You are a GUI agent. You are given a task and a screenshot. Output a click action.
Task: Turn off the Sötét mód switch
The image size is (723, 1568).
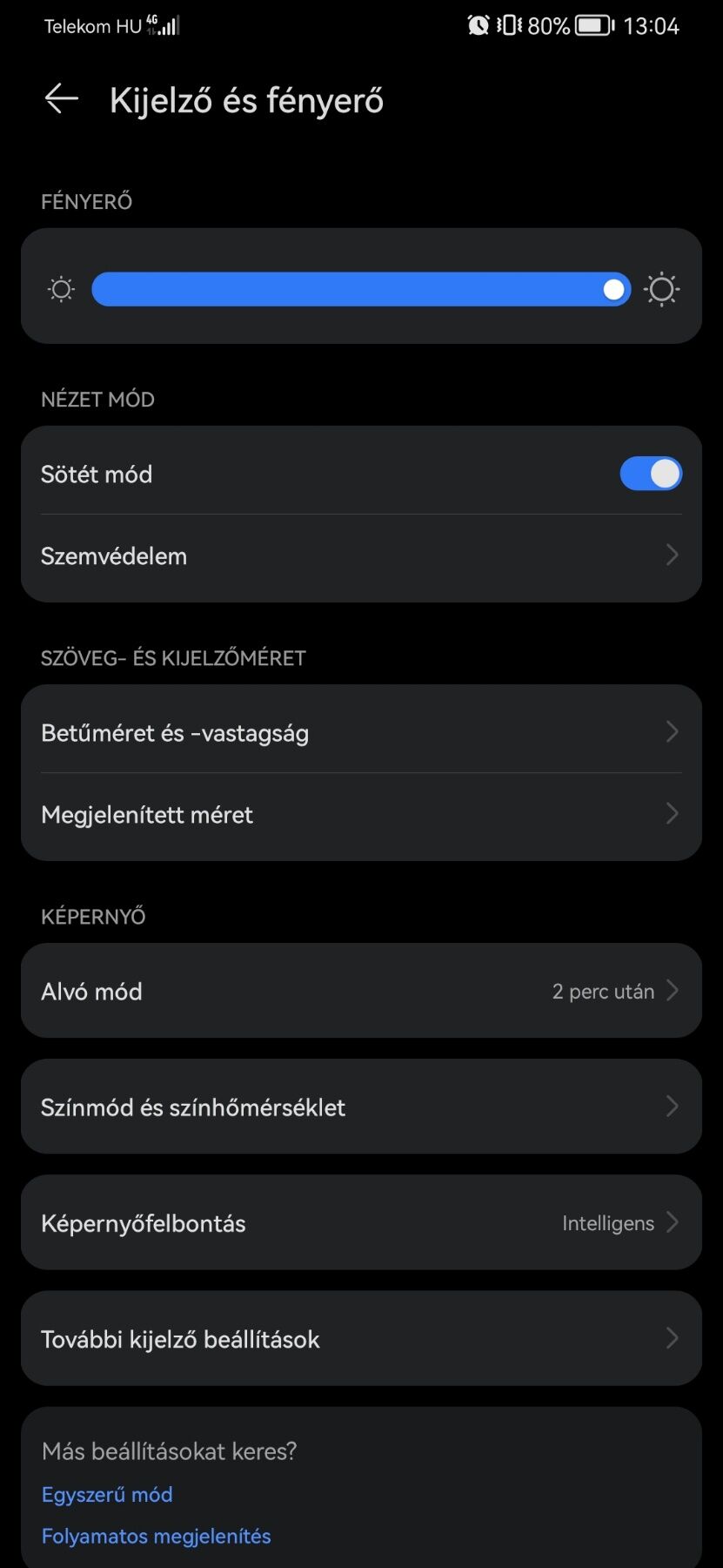pos(651,474)
